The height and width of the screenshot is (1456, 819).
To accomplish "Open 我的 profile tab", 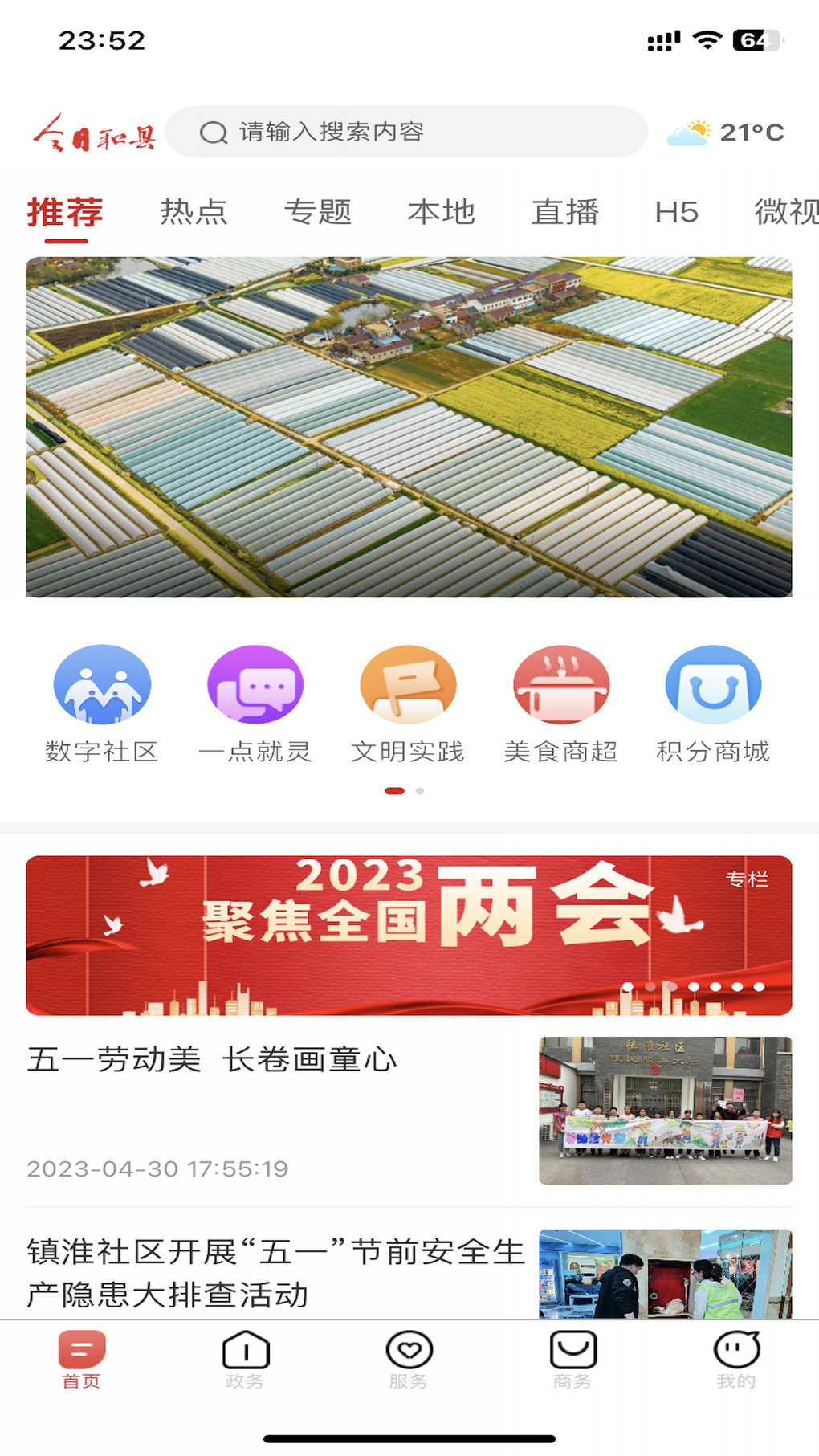I will 736,1359.
